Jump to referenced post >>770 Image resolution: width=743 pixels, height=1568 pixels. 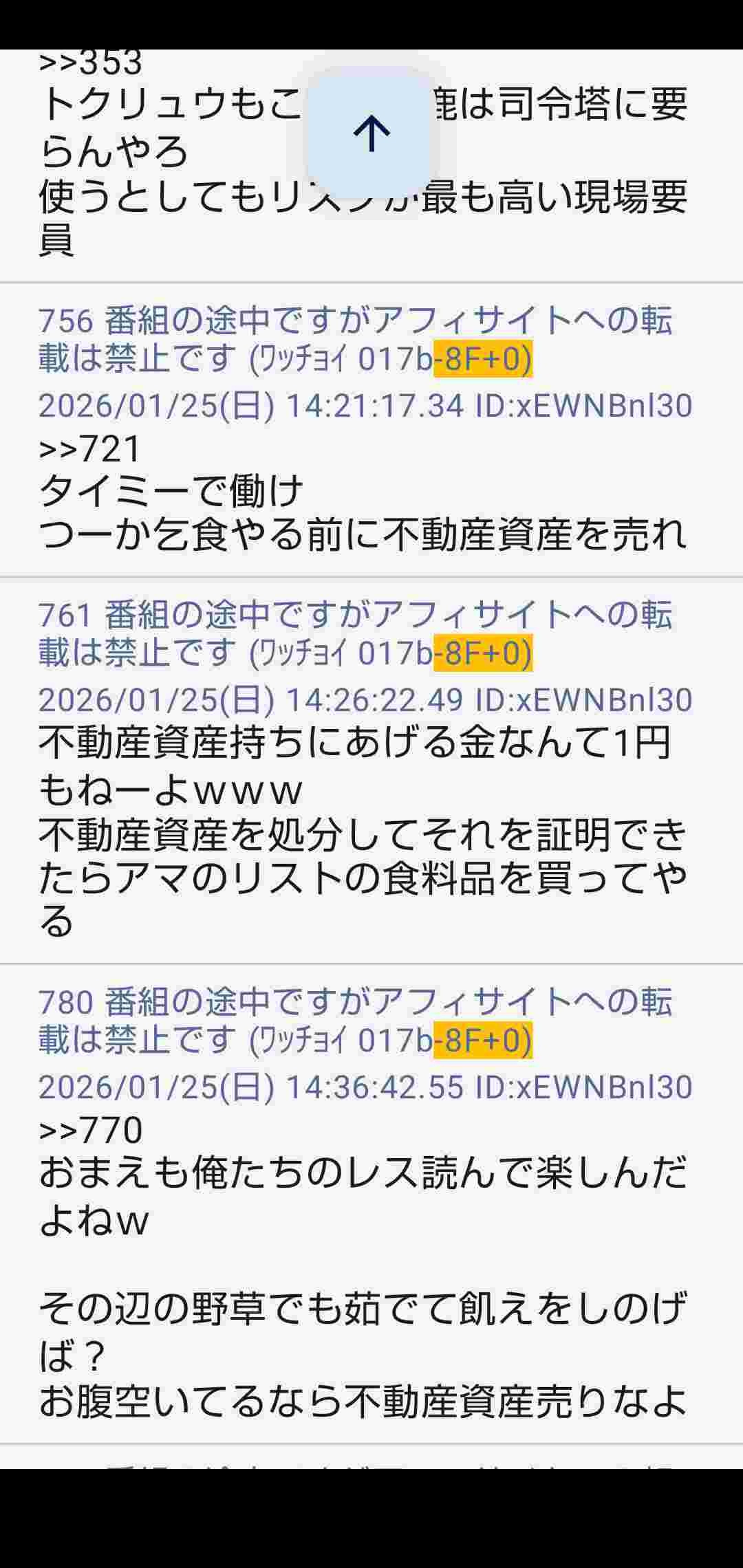[x=90, y=1130]
